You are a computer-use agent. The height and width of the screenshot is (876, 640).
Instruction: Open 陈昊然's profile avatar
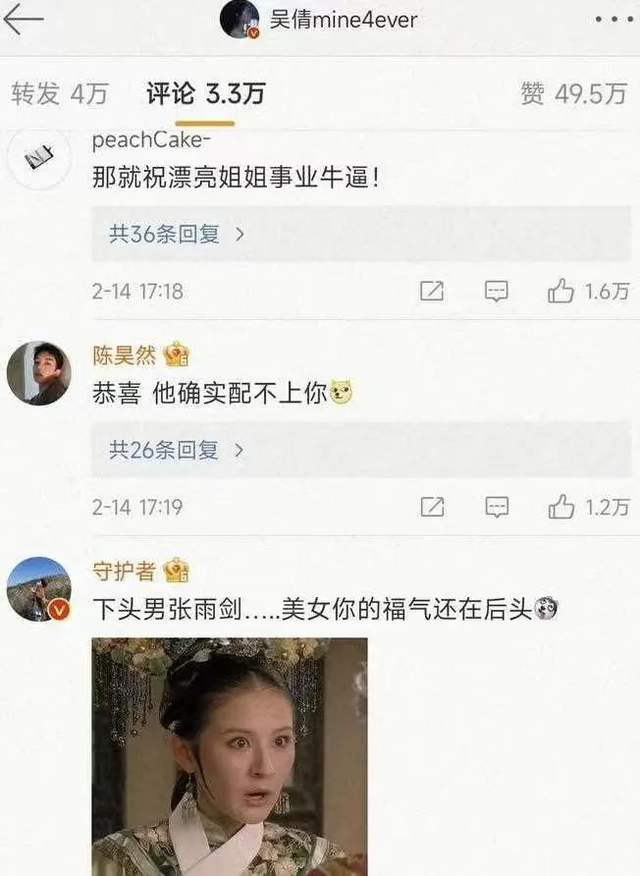pos(38,372)
